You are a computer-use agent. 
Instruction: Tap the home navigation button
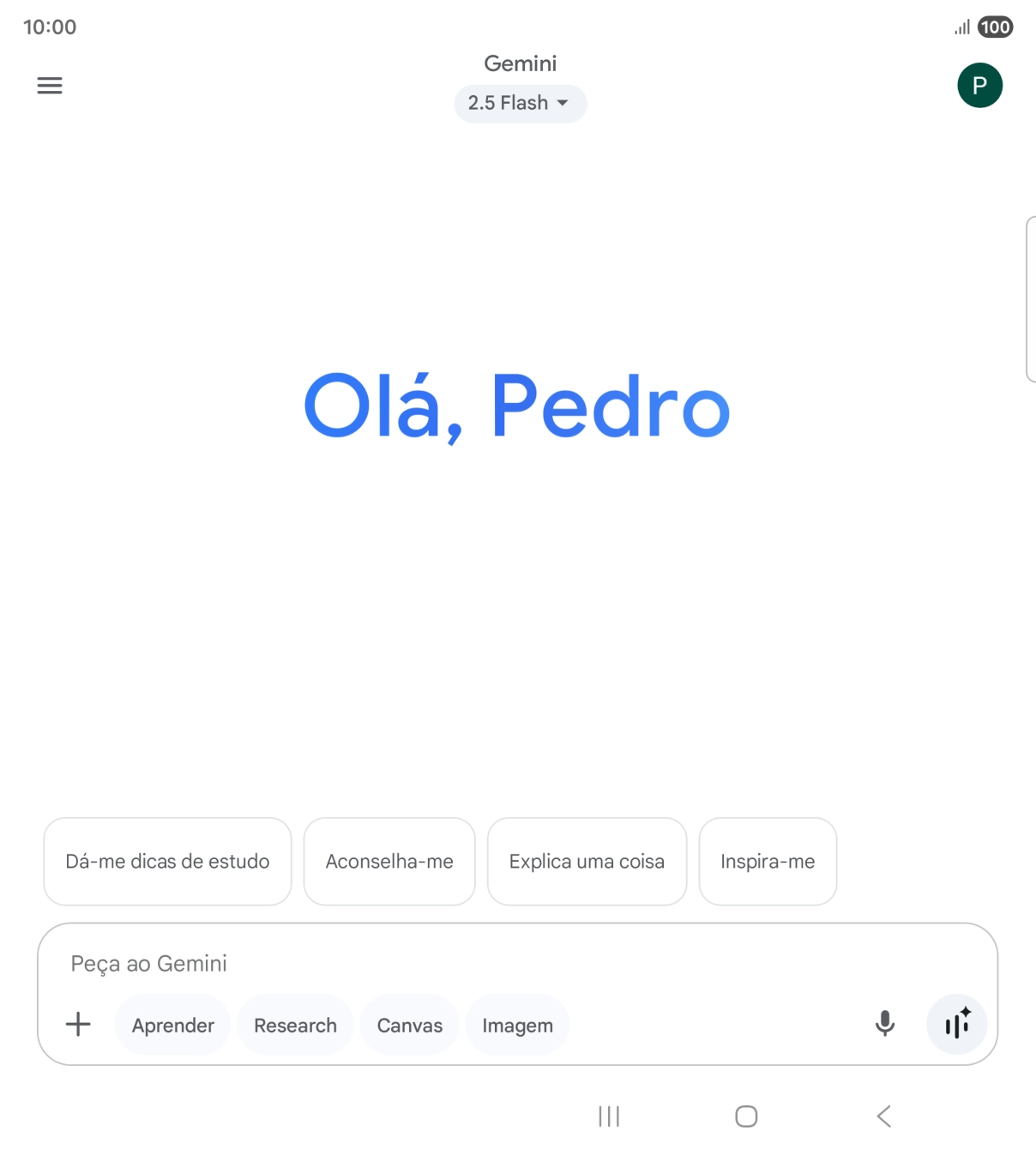pos(745,1116)
